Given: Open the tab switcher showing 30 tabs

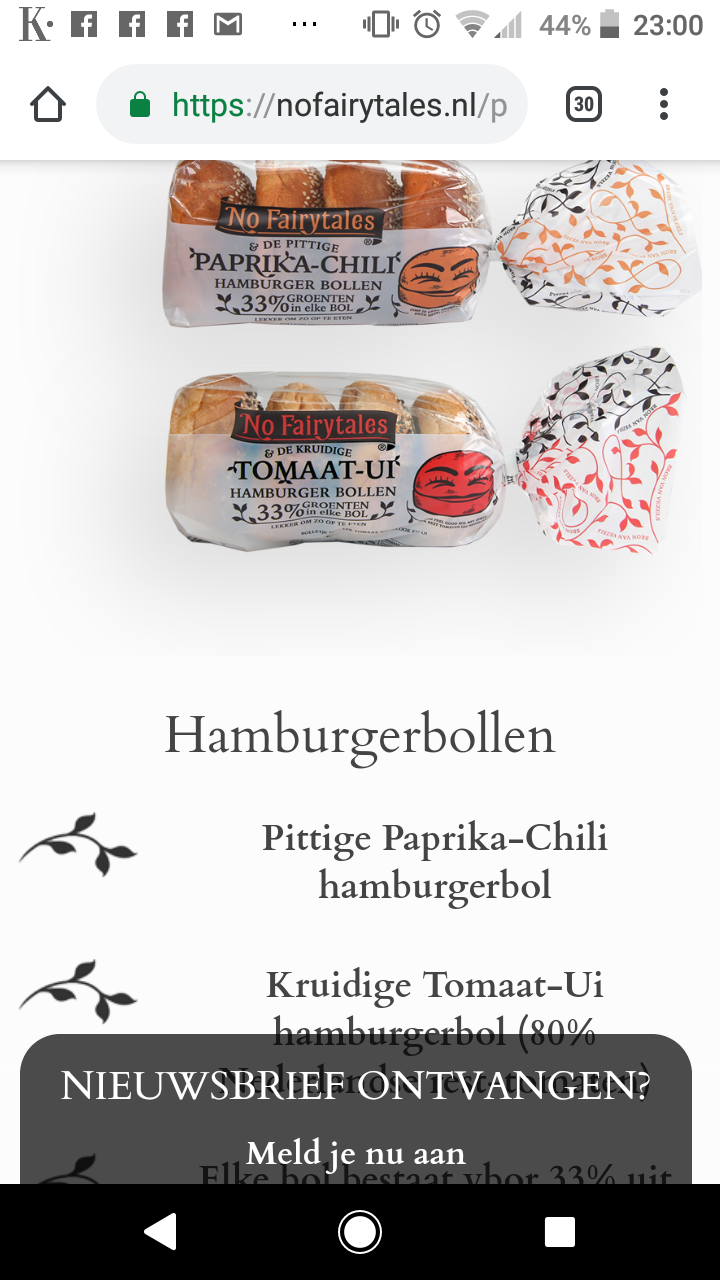Looking at the screenshot, I should click(x=584, y=104).
